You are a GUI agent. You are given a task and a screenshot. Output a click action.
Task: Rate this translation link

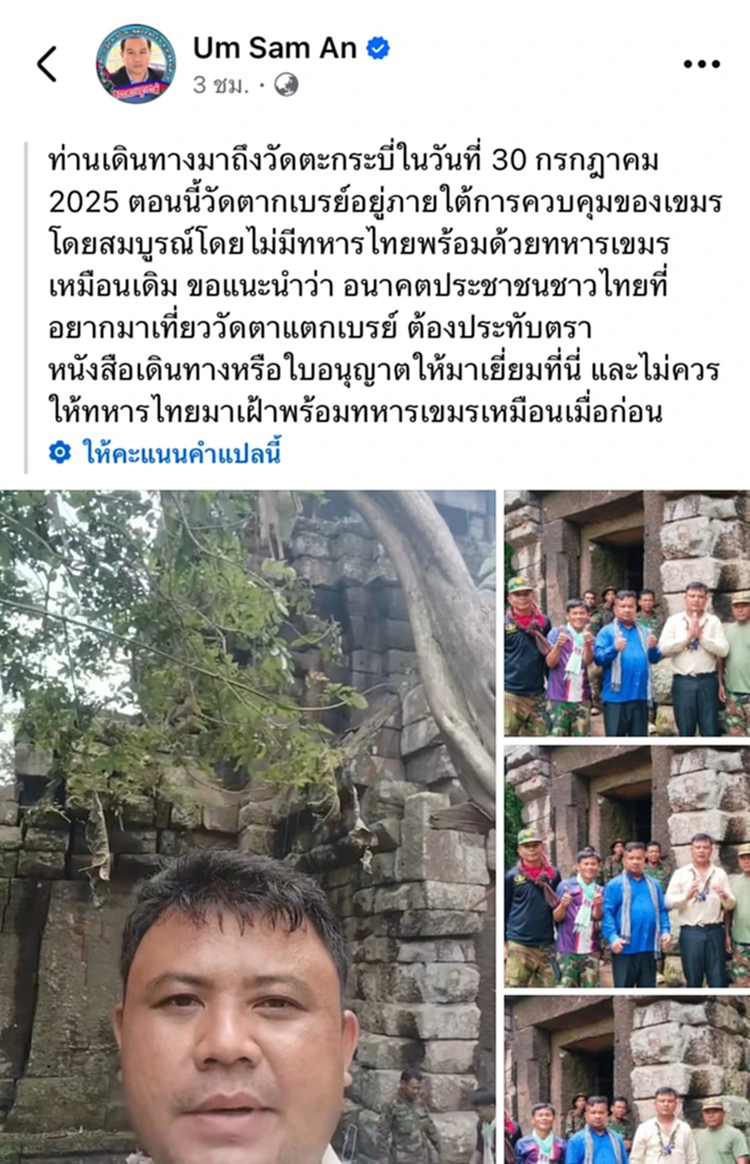tap(165, 453)
